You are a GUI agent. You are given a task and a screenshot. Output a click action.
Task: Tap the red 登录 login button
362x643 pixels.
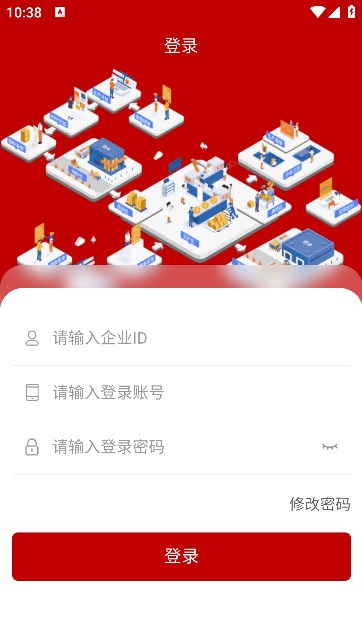(181, 556)
